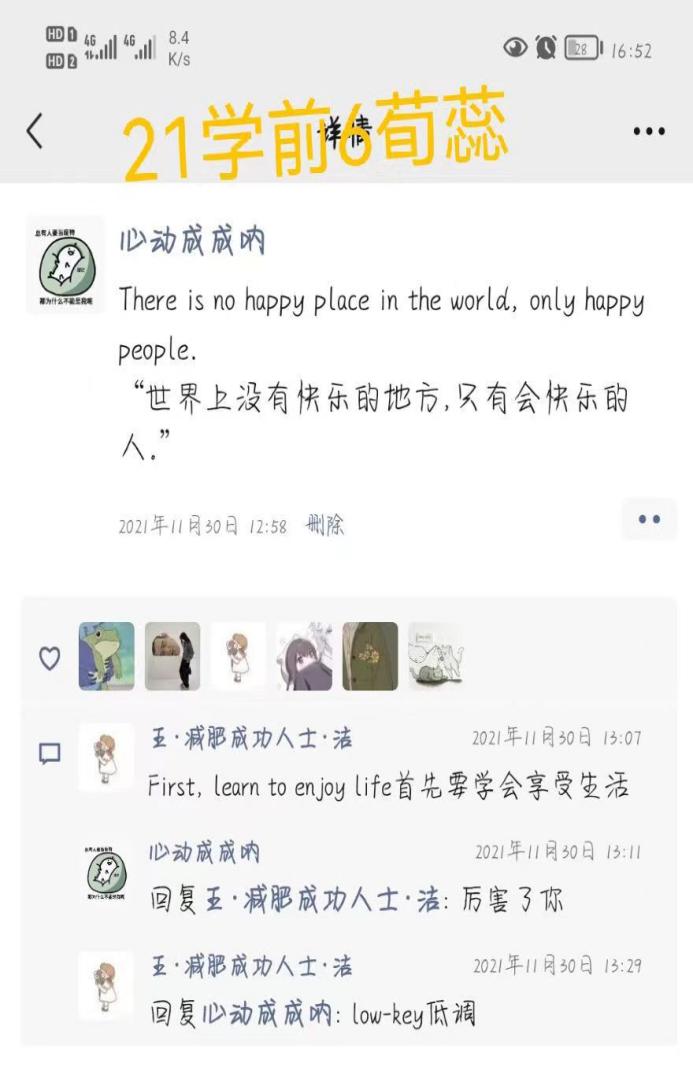View the cat avatar liker's profile
Image resolution: width=693 pixels, height=1073 pixels.
point(435,657)
